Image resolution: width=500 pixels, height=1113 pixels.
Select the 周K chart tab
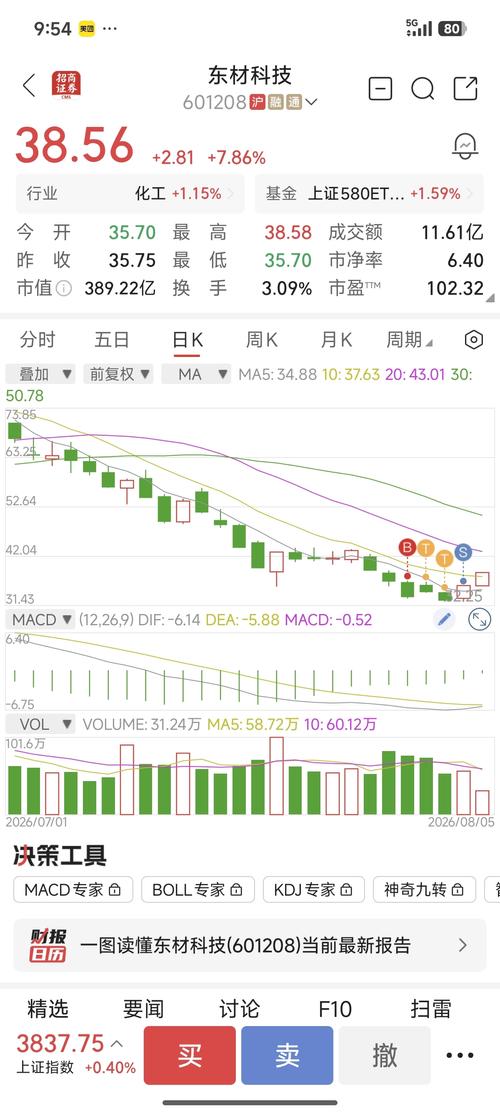pyautogui.click(x=261, y=340)
